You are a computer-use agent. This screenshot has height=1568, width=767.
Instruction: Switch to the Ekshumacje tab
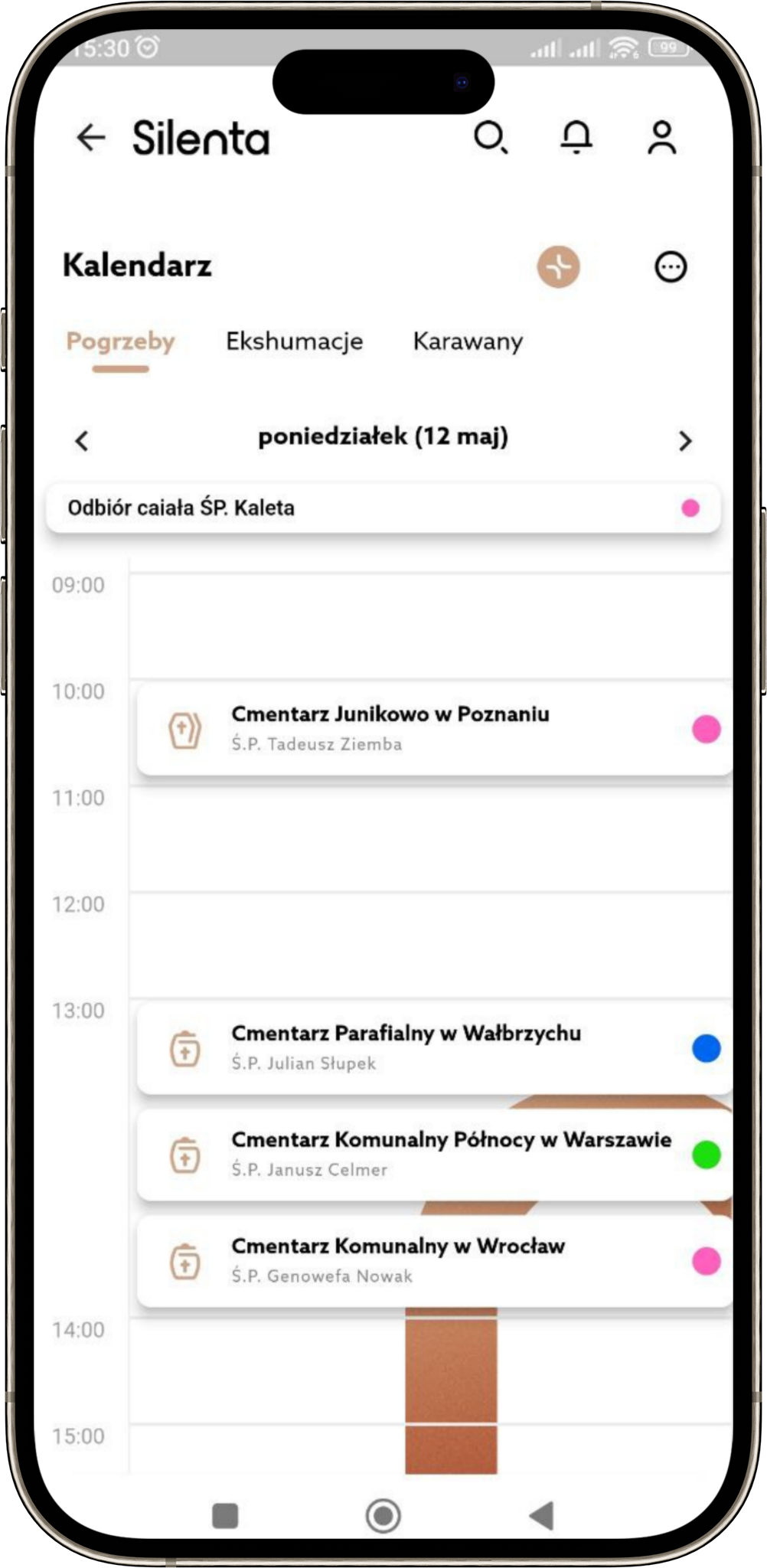coord(295,341)
